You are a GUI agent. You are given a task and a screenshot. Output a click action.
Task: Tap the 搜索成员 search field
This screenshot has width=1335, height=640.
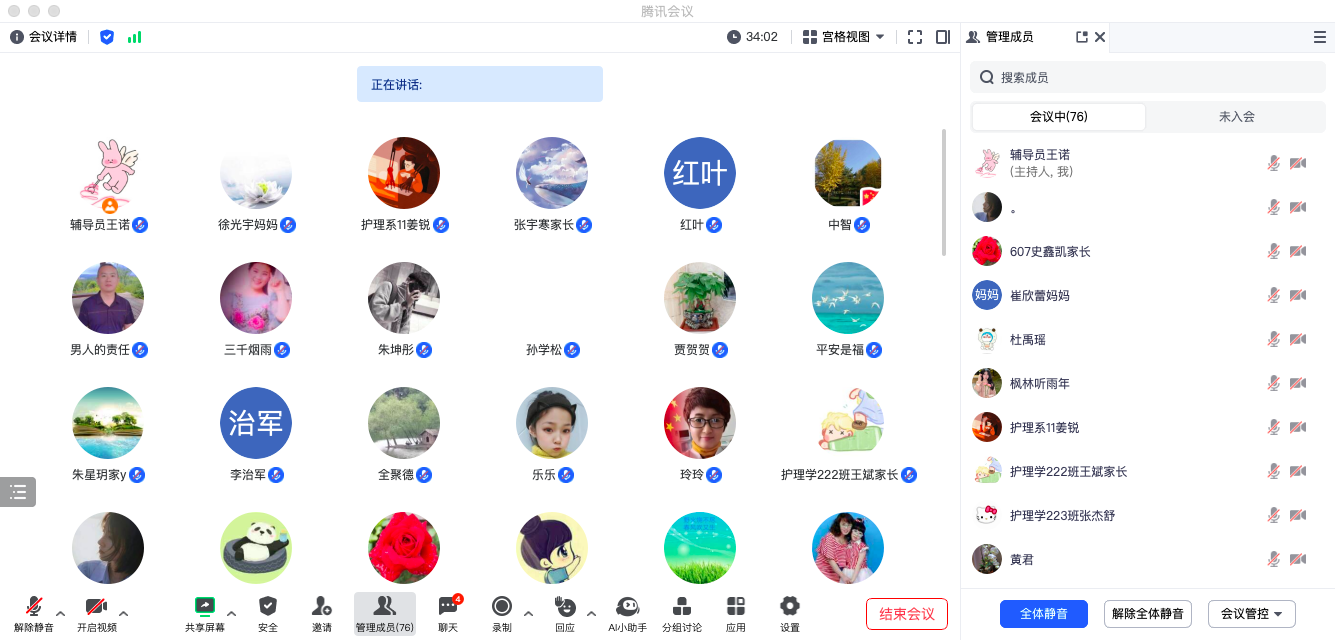click(x=1148, y=77)
